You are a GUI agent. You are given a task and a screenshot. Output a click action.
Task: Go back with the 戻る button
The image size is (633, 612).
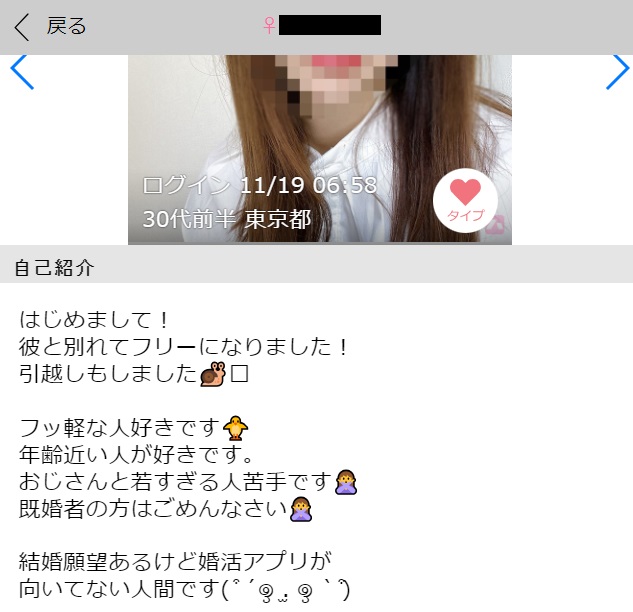50,26
